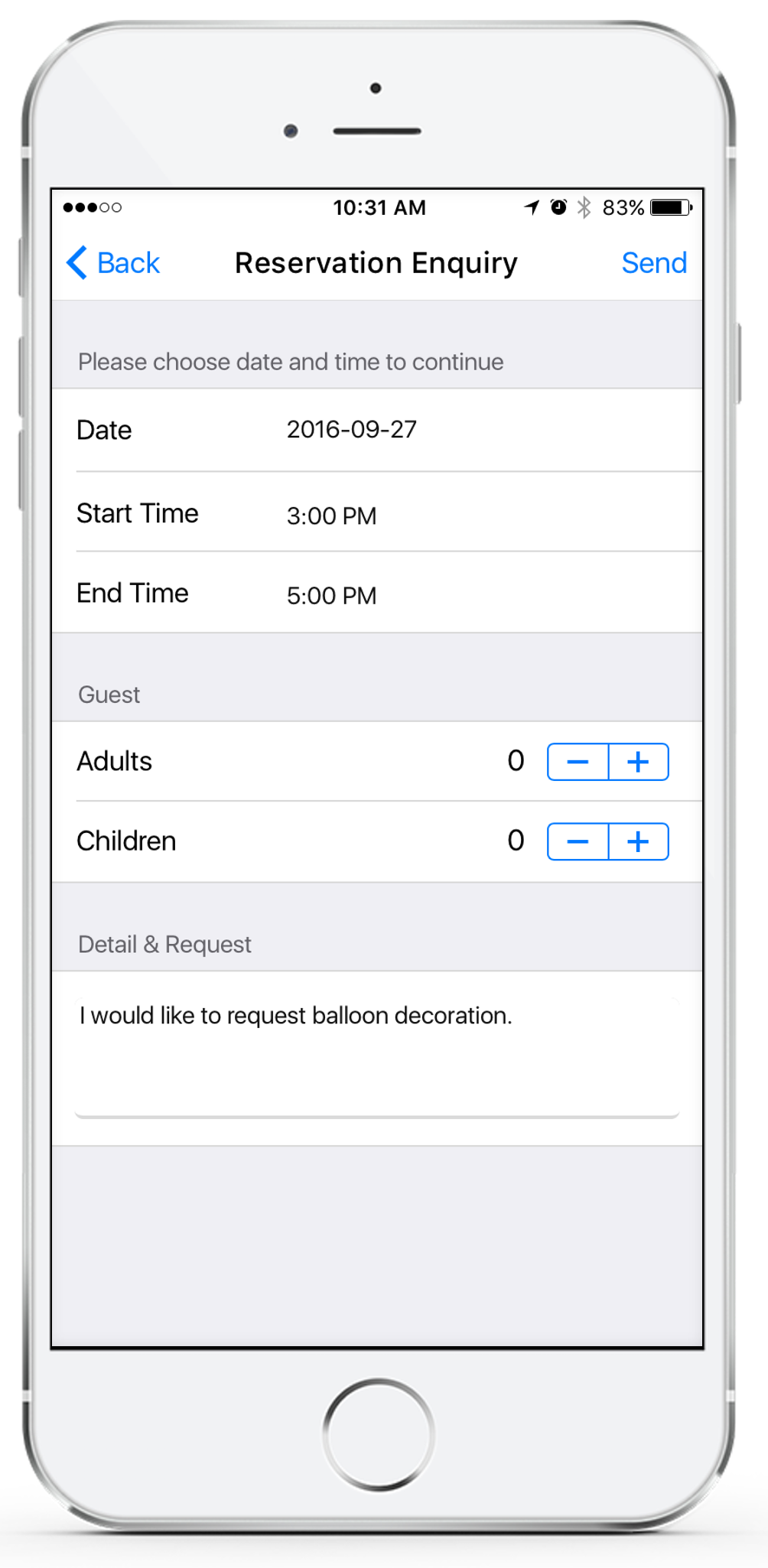Go back from Reservation Enquiry
The image size is (768, 1568).
pos(113,263)
